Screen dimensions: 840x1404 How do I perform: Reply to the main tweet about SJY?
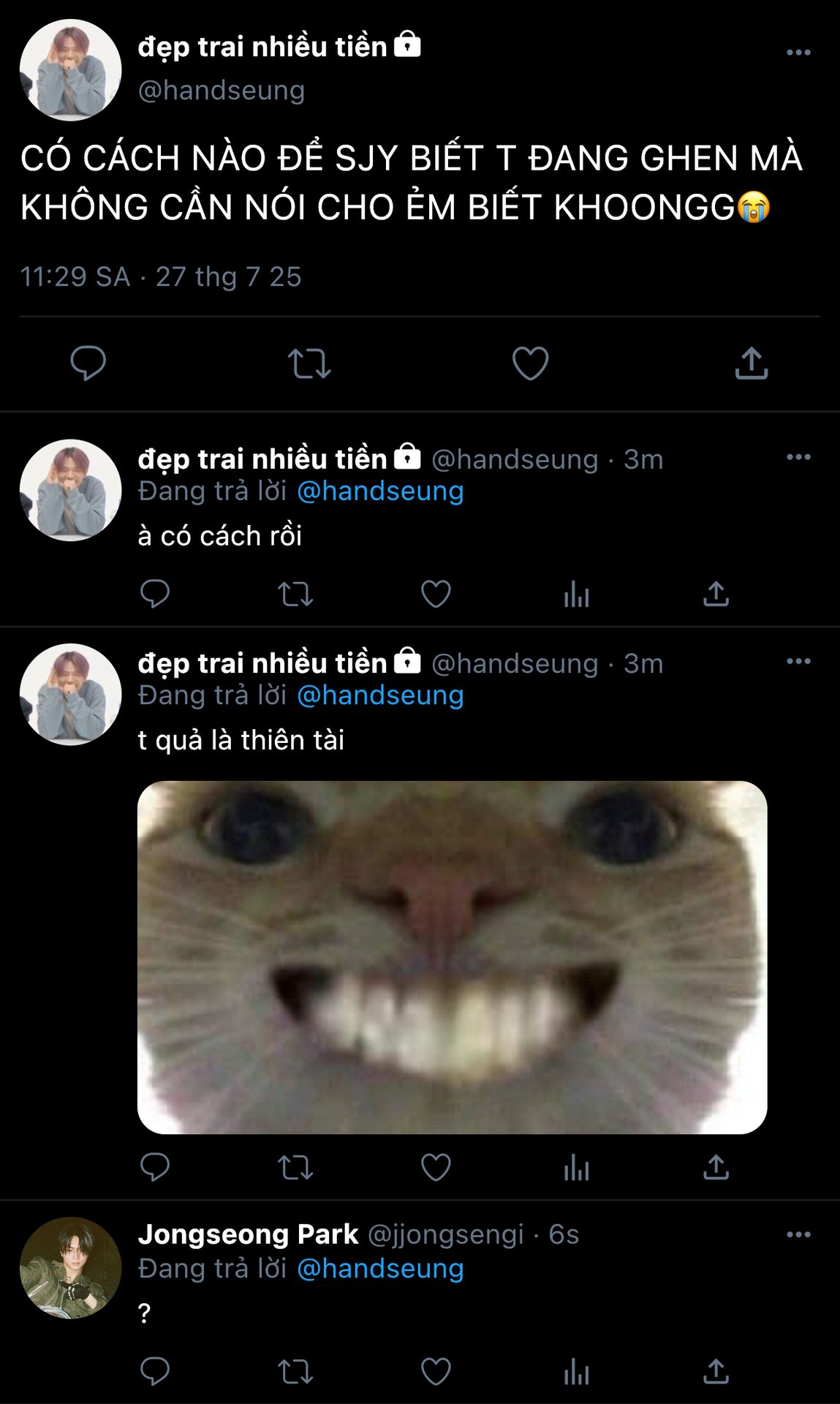point(88,363)
